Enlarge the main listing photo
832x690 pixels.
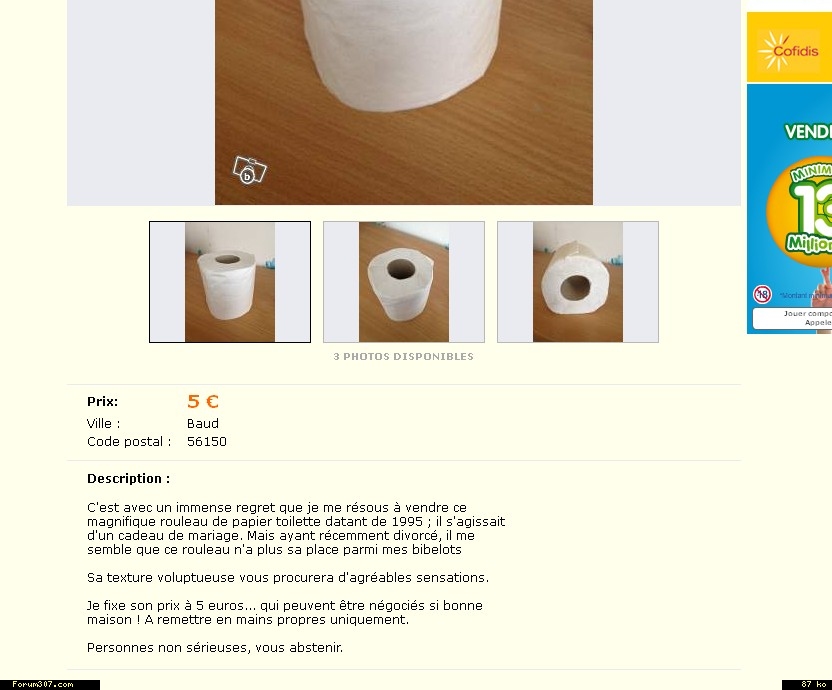coord(404,100)
